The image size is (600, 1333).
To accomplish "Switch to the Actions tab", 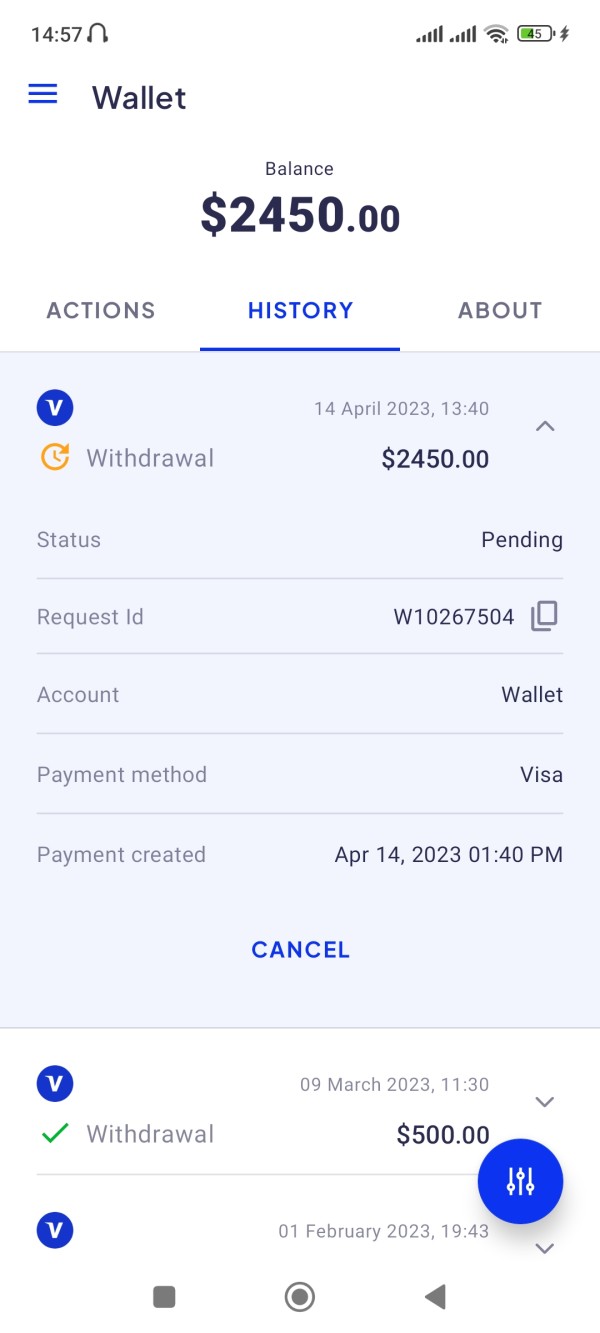I will tap(101, 310).
